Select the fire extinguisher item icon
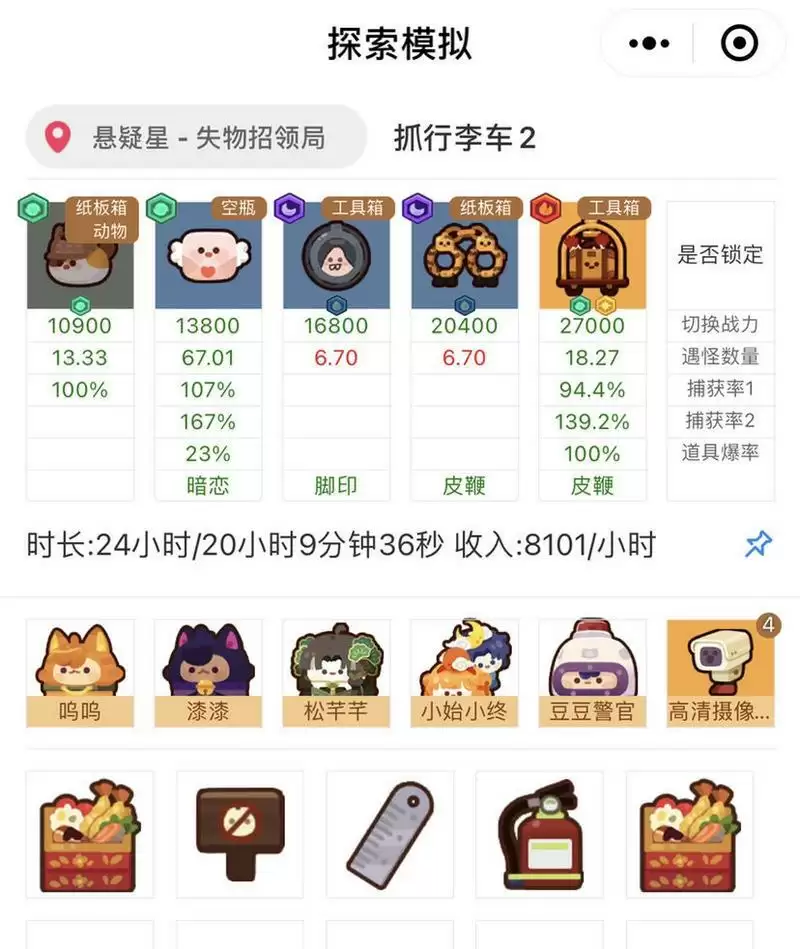Image resolution: width=800 pixels, height=949 pixels. pyautogui.click(x=540, y=836)
